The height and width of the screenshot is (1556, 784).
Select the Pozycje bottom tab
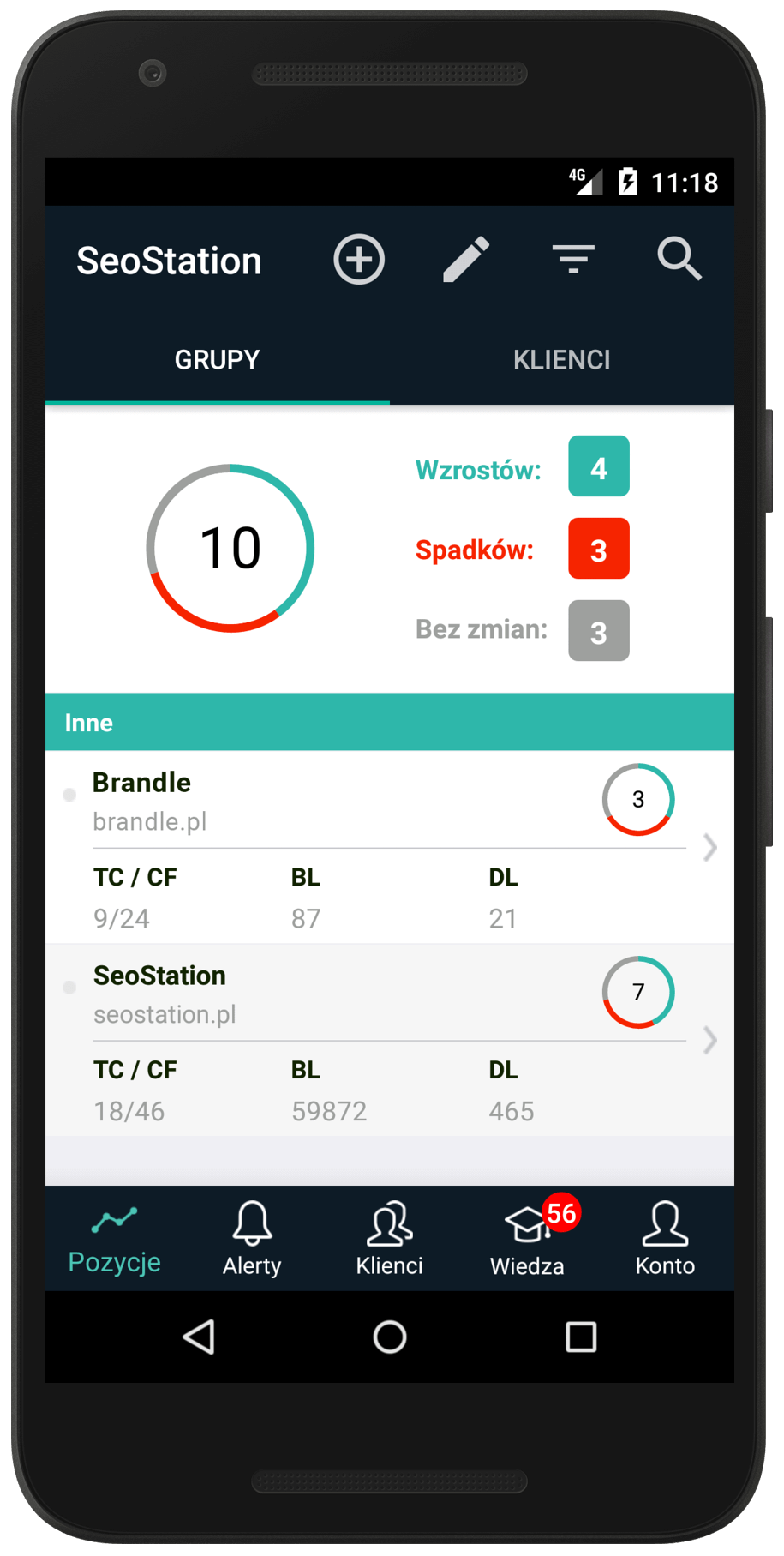[115, 1239]
